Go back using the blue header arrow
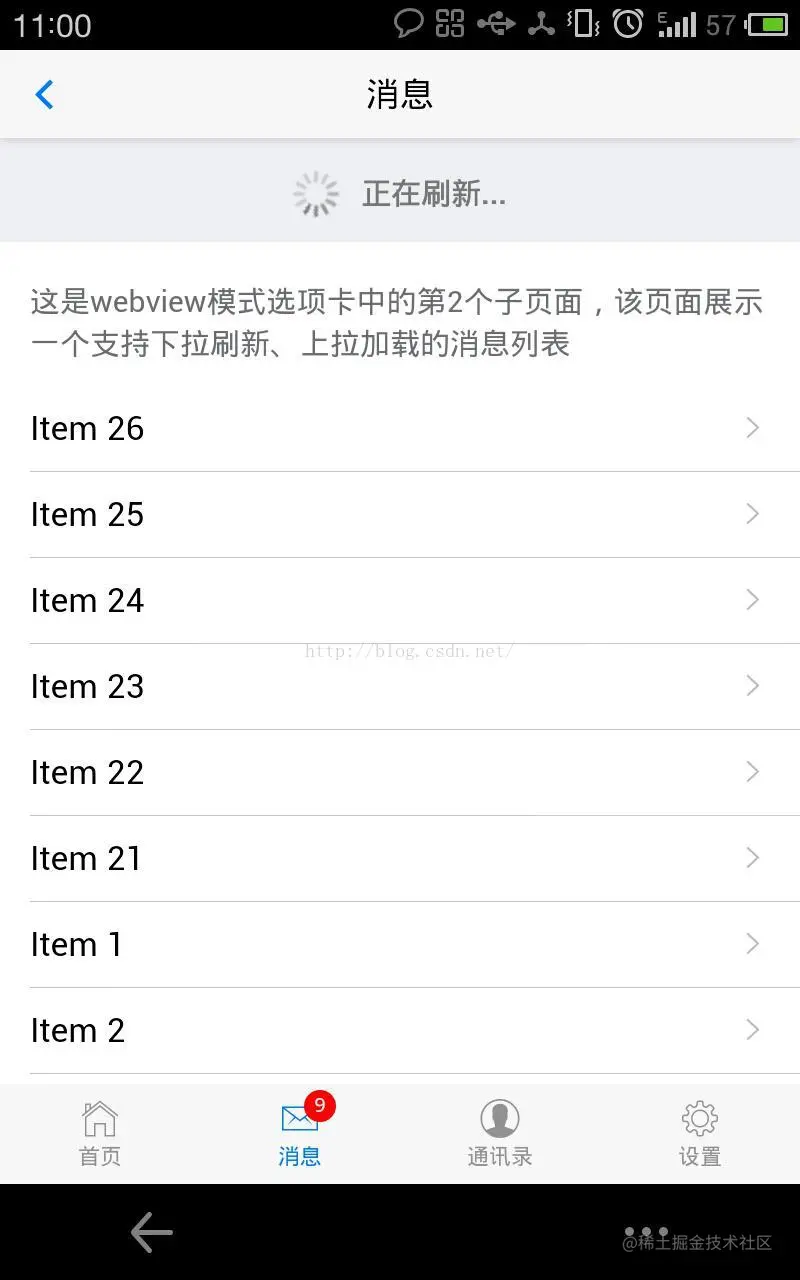Viewport: 800px width, 1280px height. click(44, 95)
